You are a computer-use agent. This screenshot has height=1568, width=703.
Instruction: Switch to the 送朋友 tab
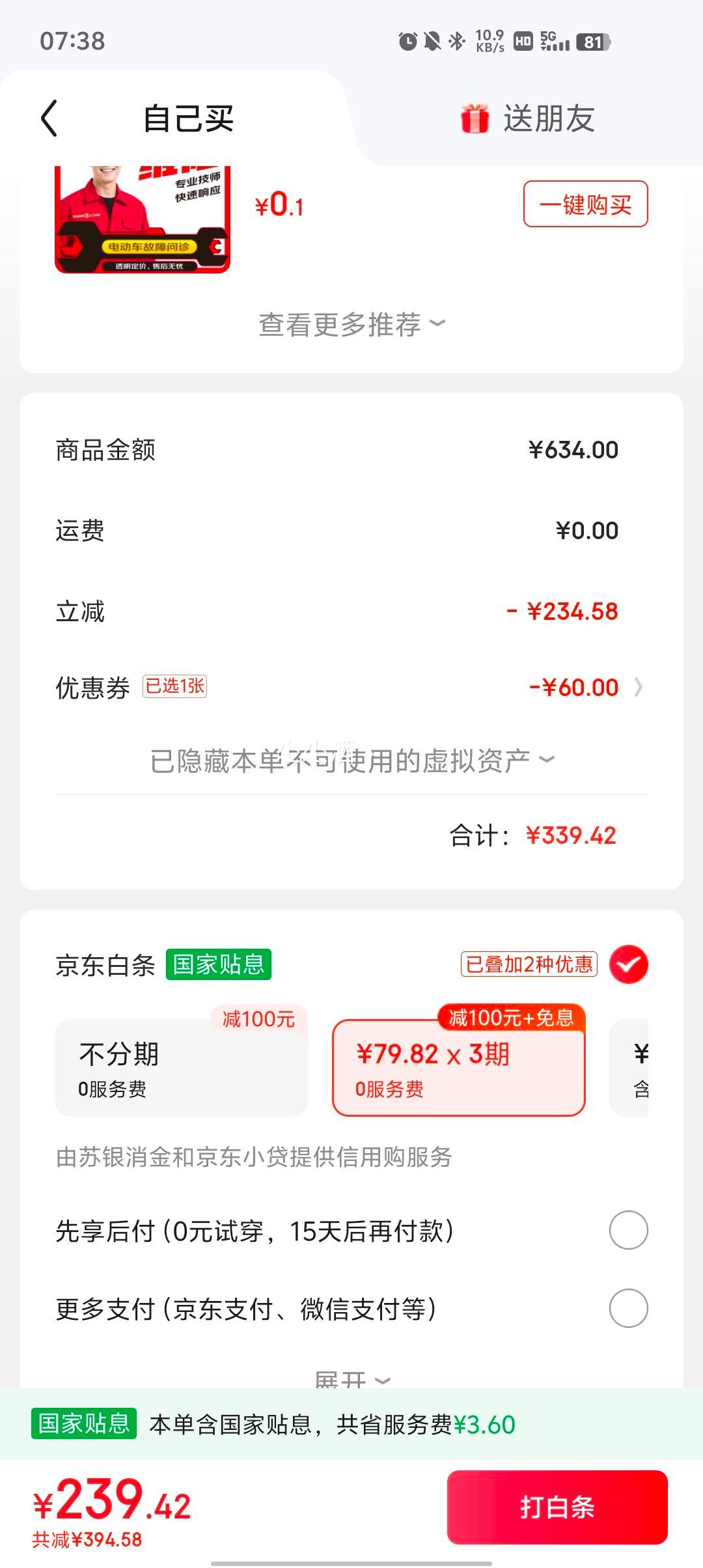tap(529, 119)
